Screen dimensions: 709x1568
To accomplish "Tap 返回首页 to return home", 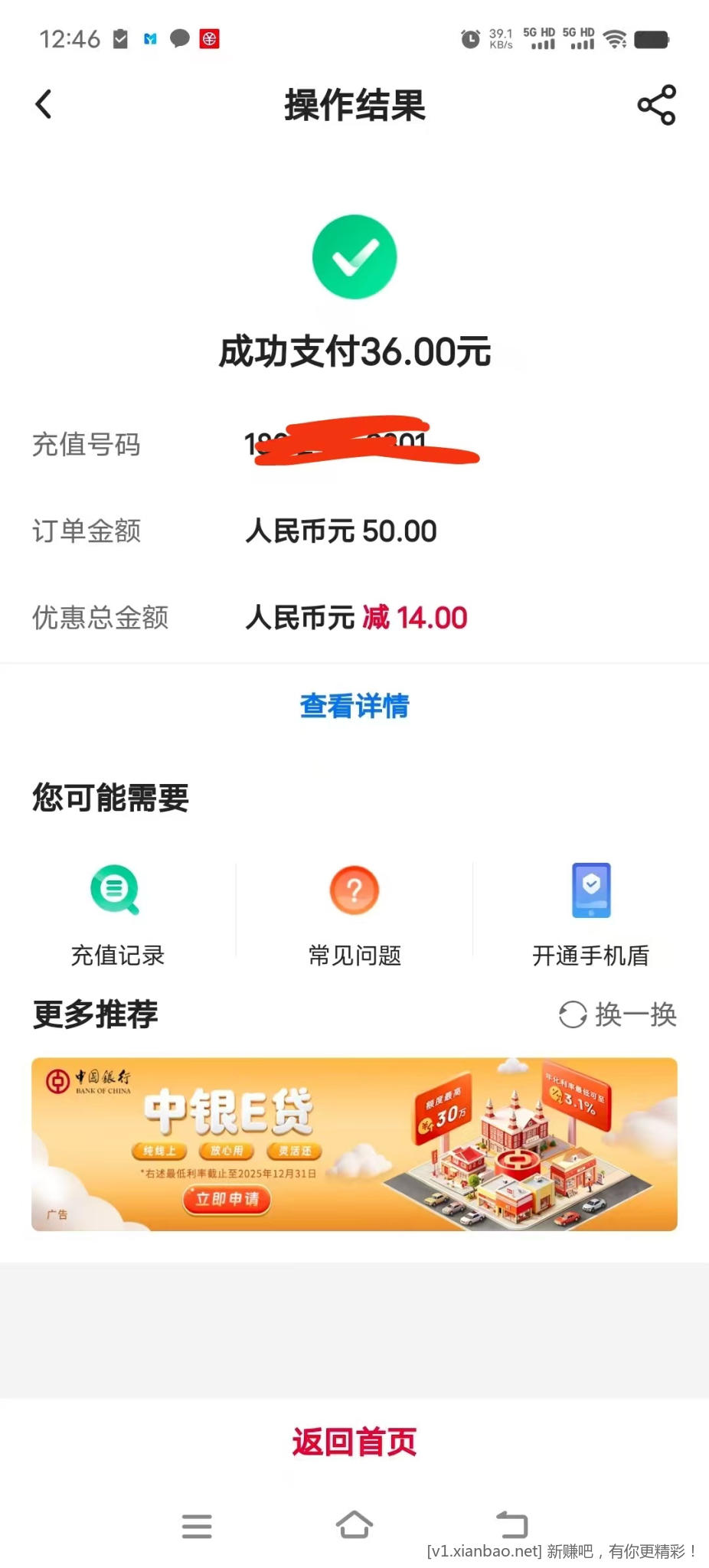I will (354, 1442).
